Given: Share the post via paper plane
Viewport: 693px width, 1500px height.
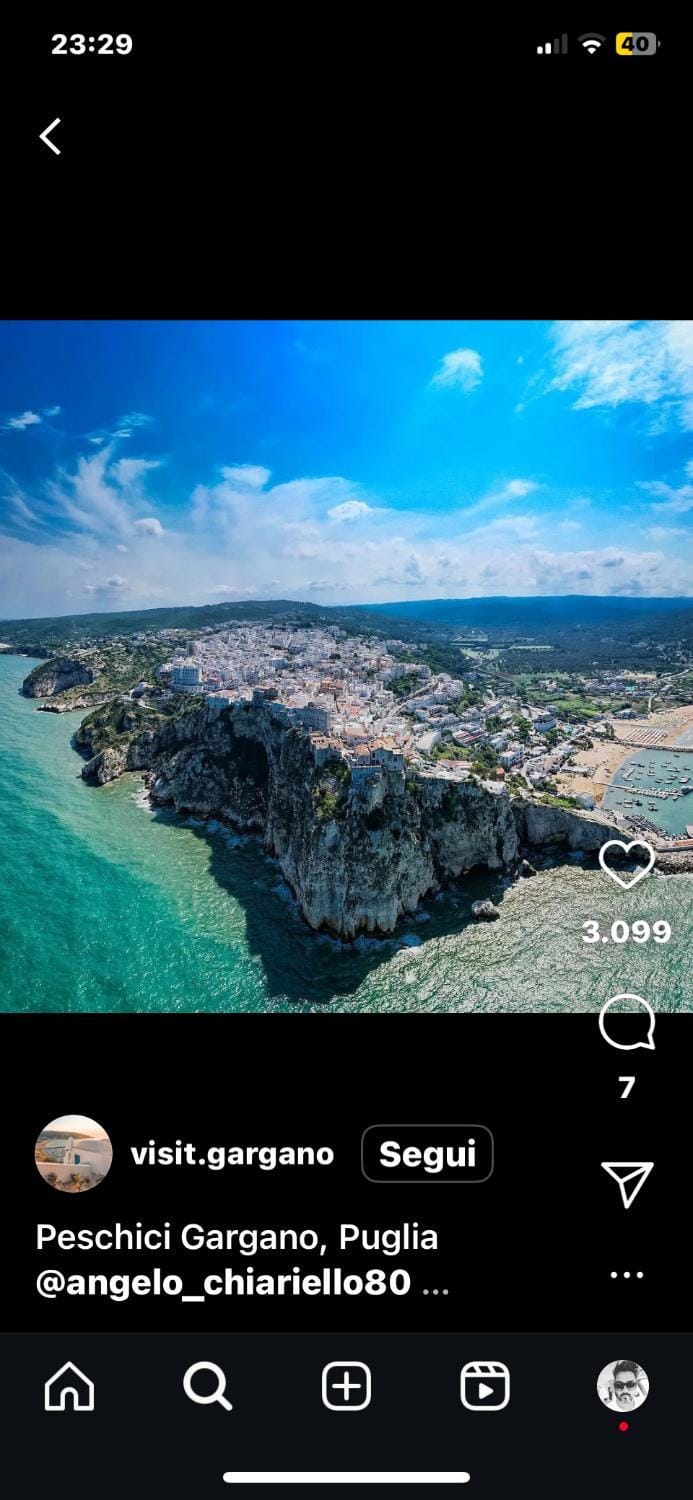Looking at the screenshot, I should [627, 1184].
